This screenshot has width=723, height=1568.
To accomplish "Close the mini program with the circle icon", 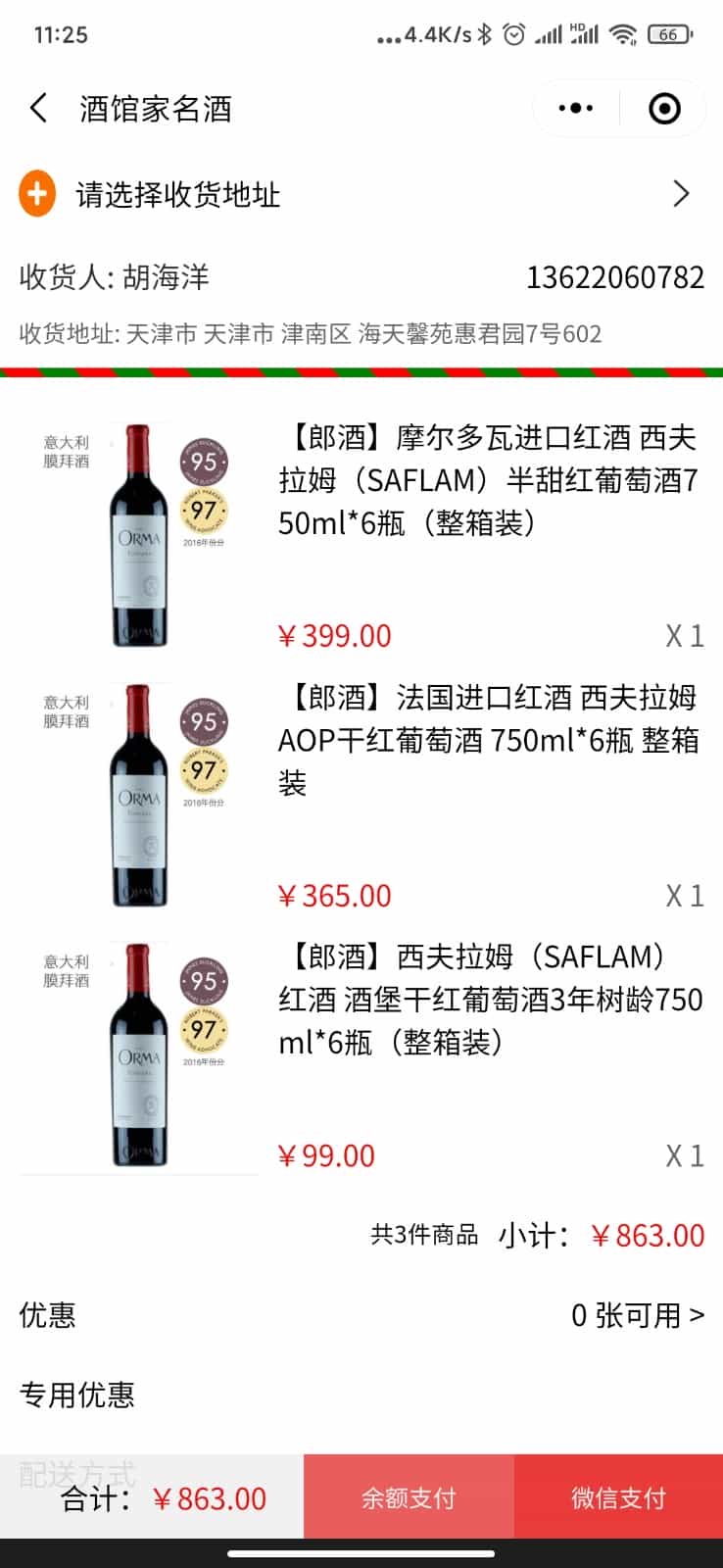I will [x=664, y=108].
